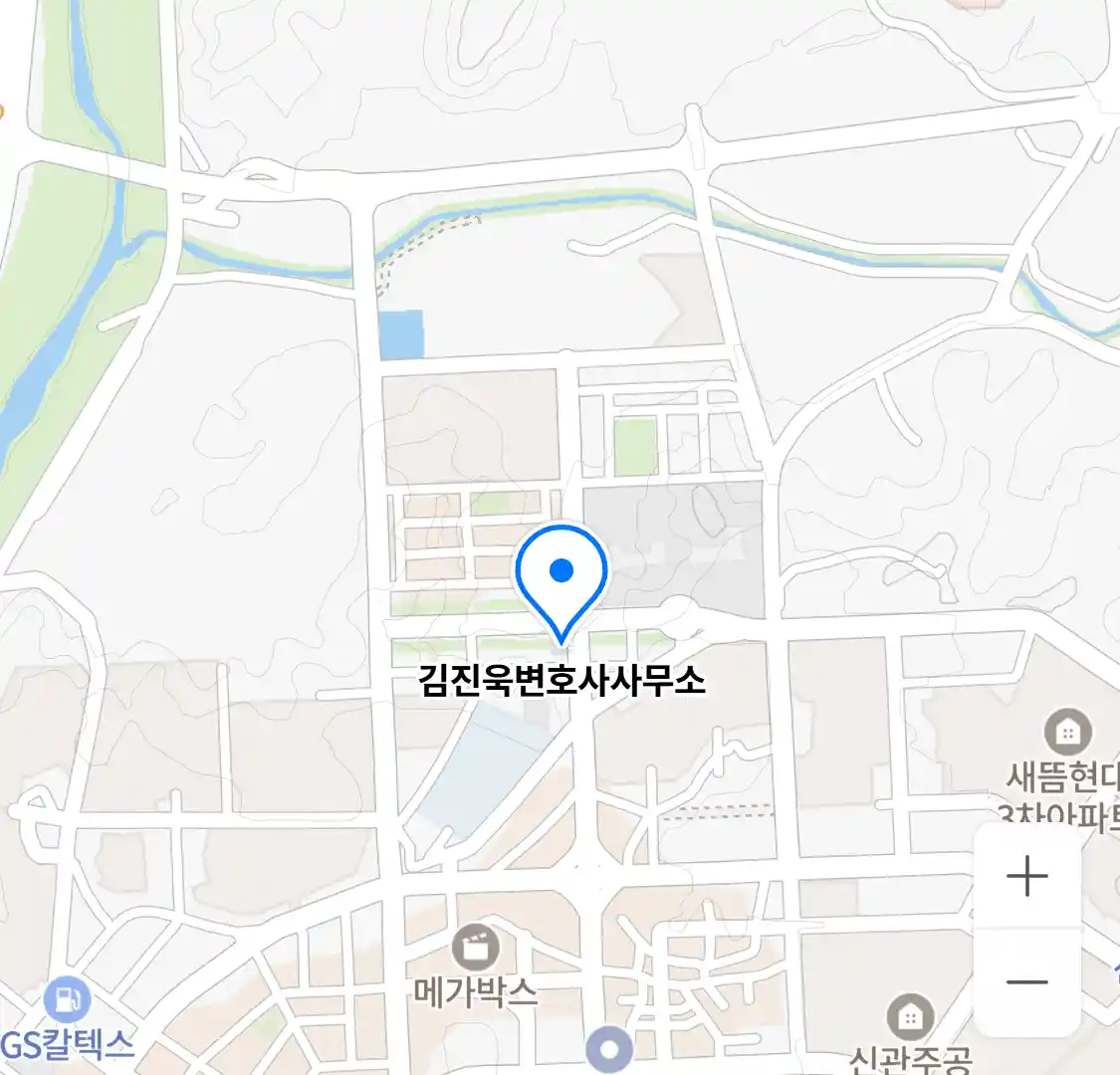The width and height of the screenshot is (1120, 1075).
Task: Select the 신관주공 apartment marker
Action: (910, 1016)
